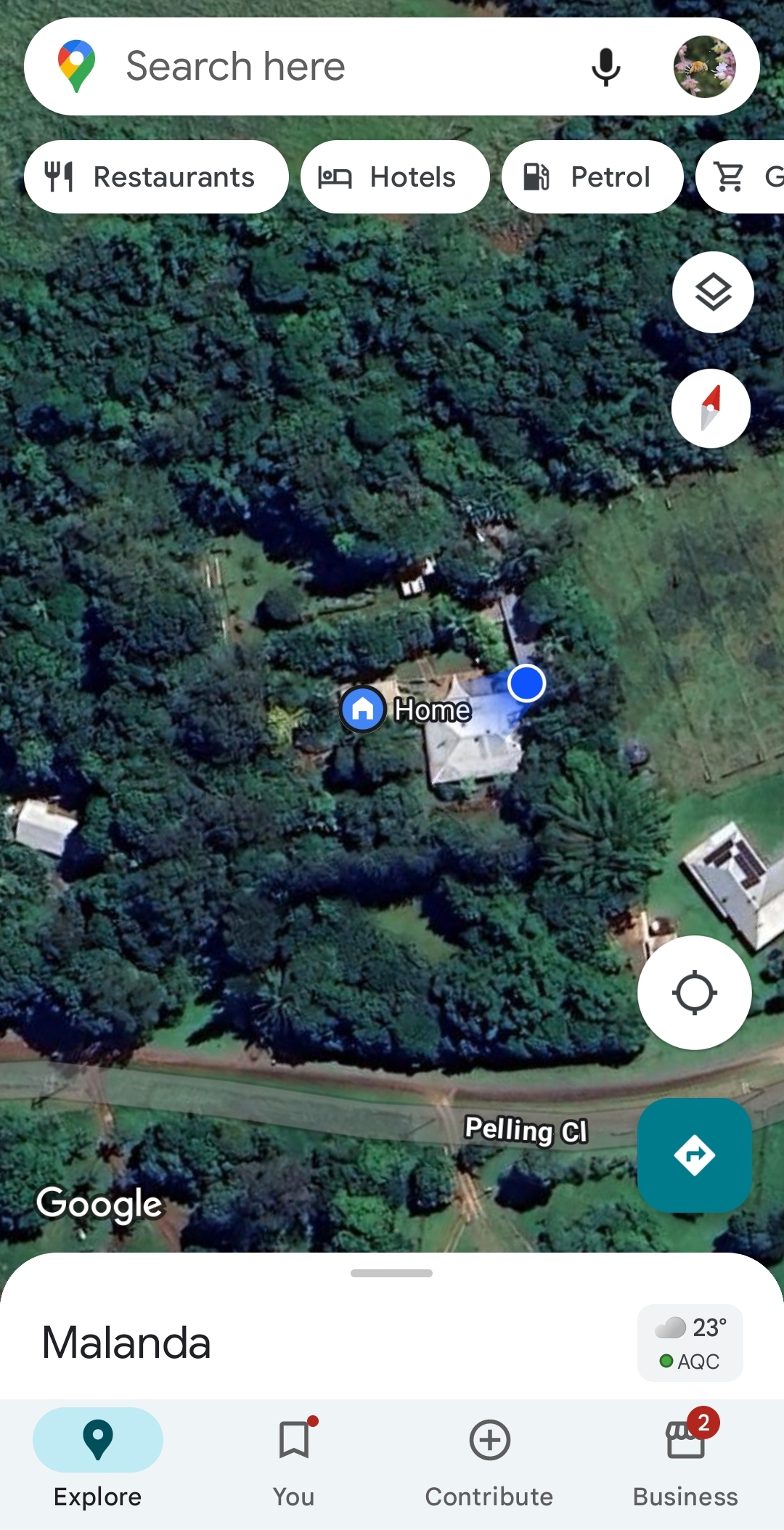
Task: Open the map layers button
Action: [713, 293]
